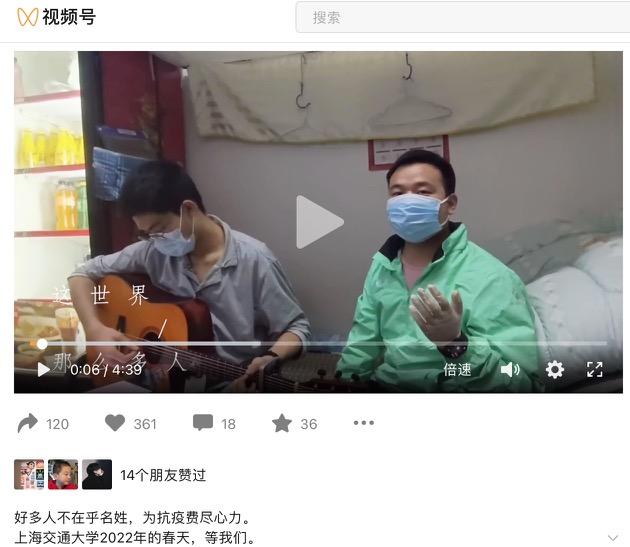
Task: Share this video using the arrow icon
Action: tap(28, 423)
